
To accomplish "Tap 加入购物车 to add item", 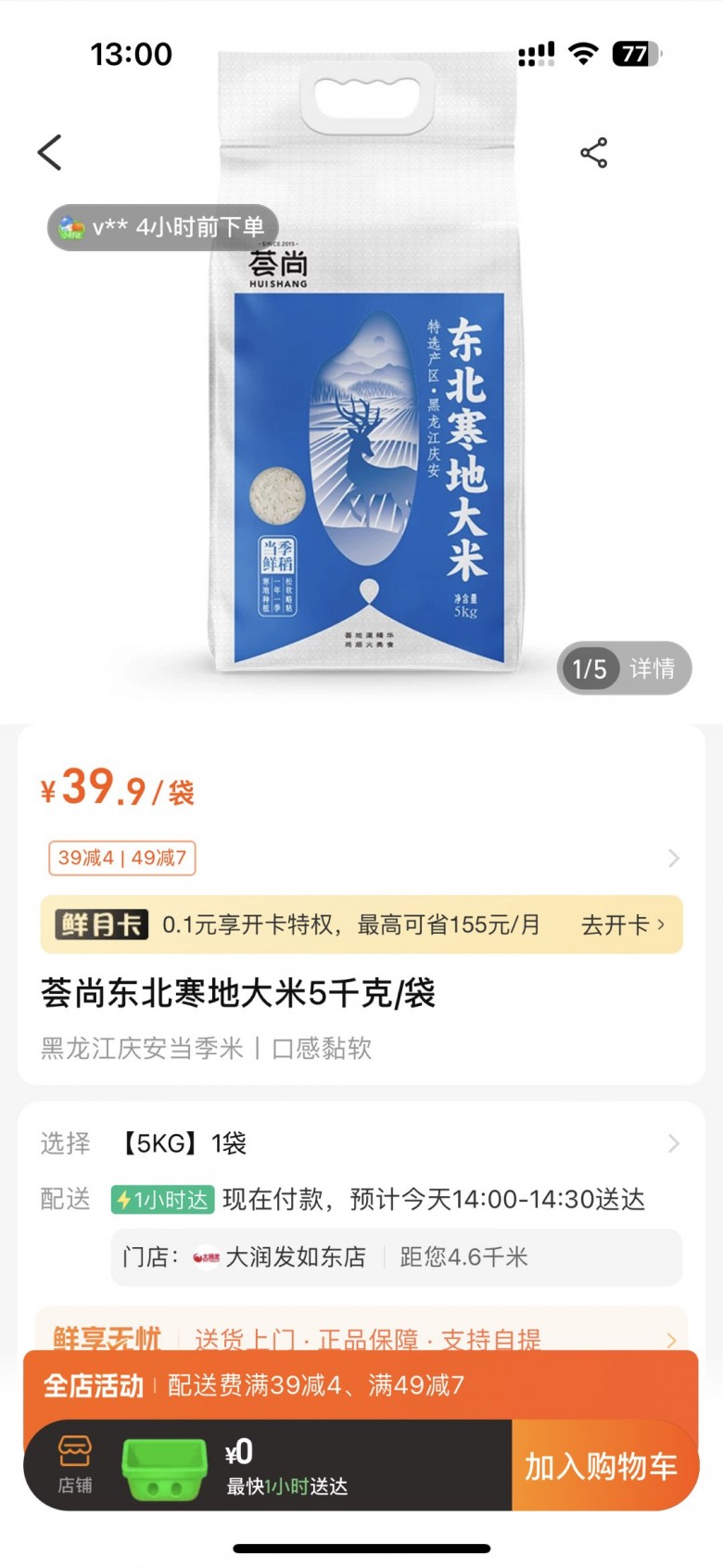I will pyautogui.click(x=601, y=1466).
